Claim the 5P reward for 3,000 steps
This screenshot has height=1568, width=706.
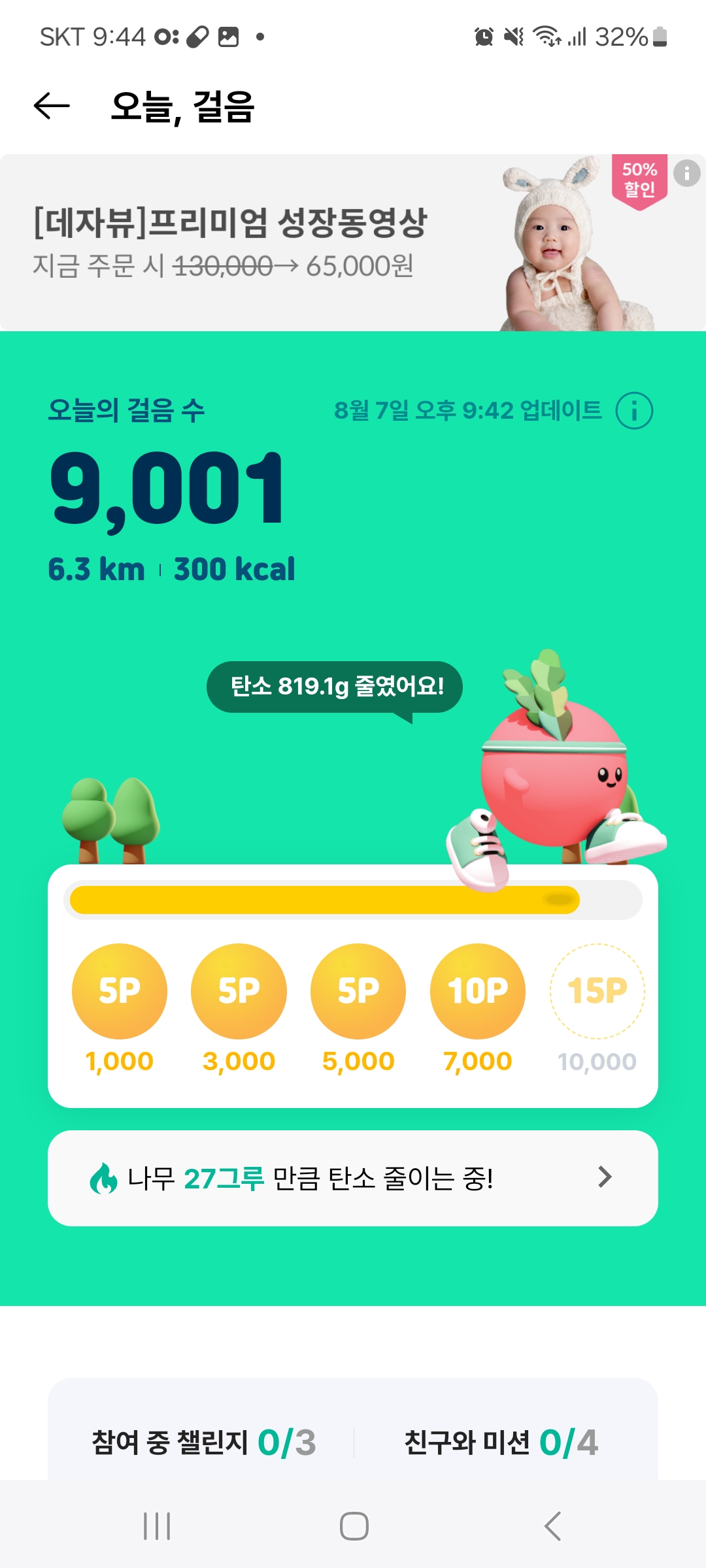[x=239, y=991]
